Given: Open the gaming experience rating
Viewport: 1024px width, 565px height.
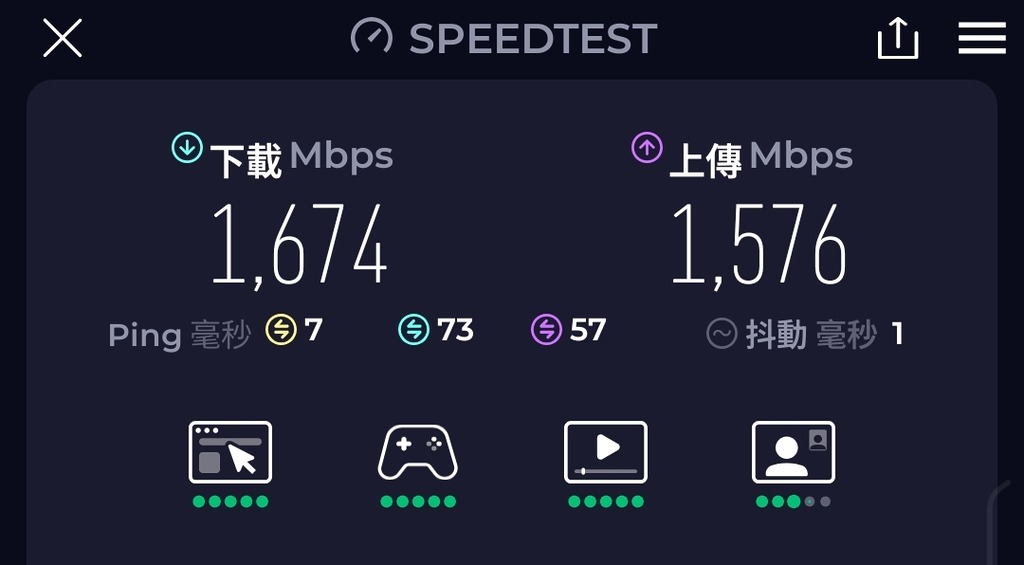Looking at the screenshot, I should [418, 453].
